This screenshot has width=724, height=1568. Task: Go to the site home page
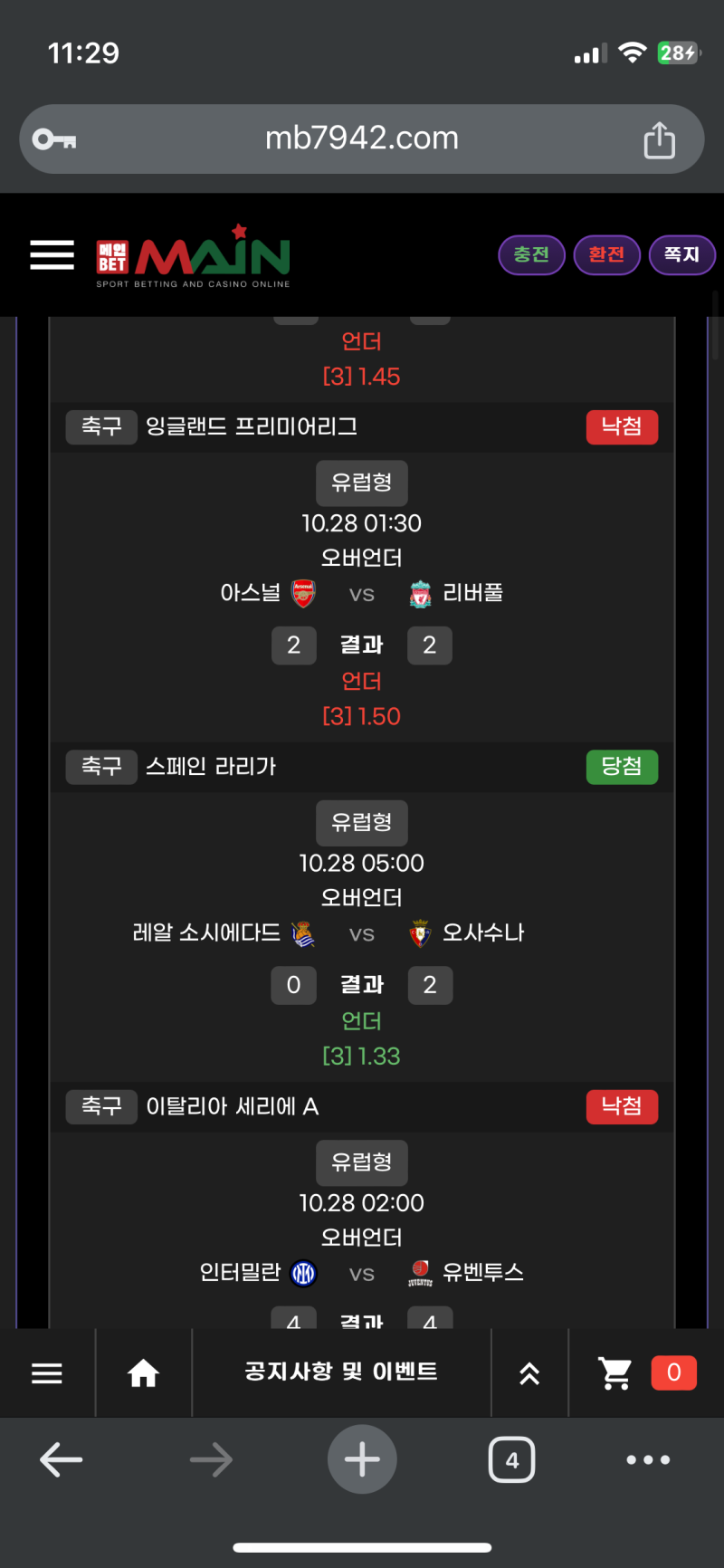(143, 1373)
